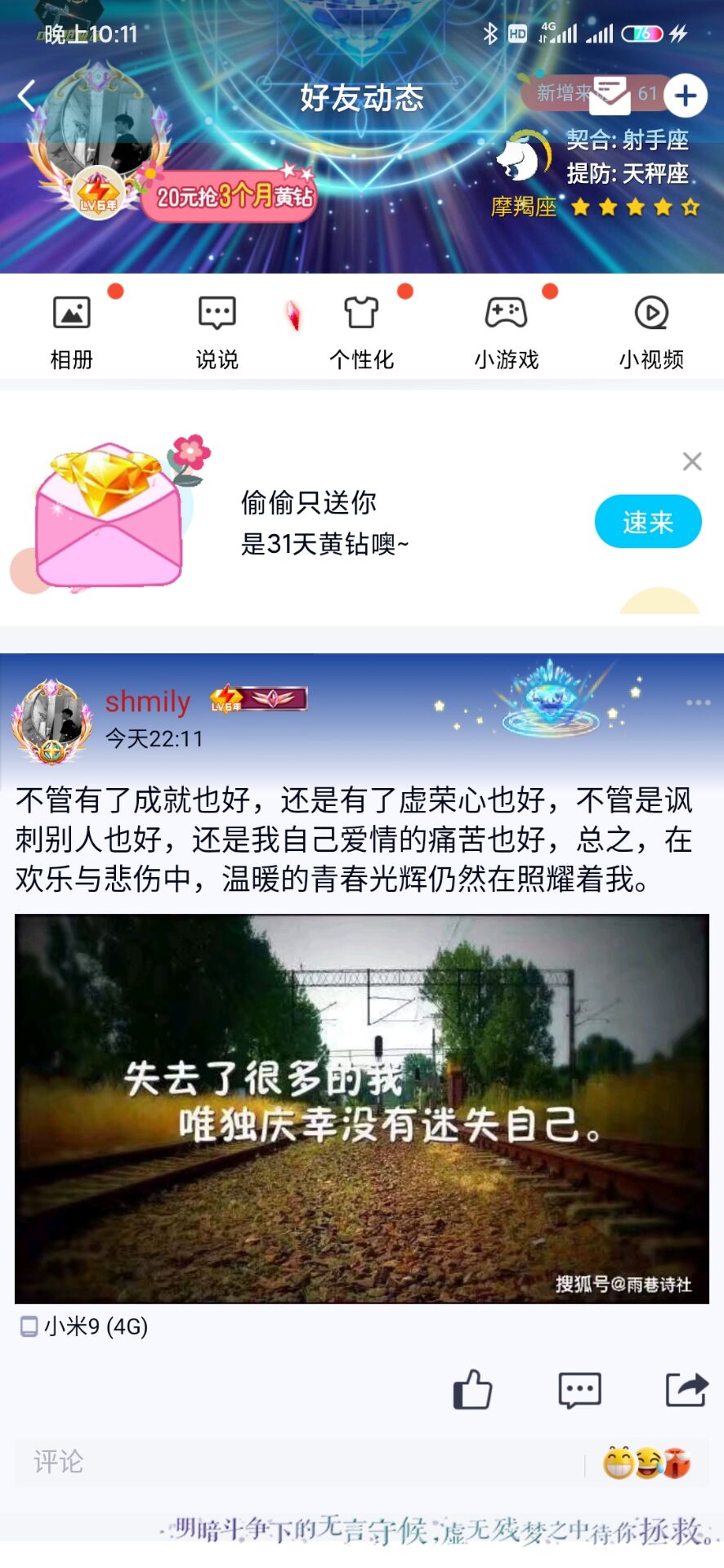Open the overflow menu on shmily's post
The width and height of the screenshot is (724, 1568).
coord(698,702)
